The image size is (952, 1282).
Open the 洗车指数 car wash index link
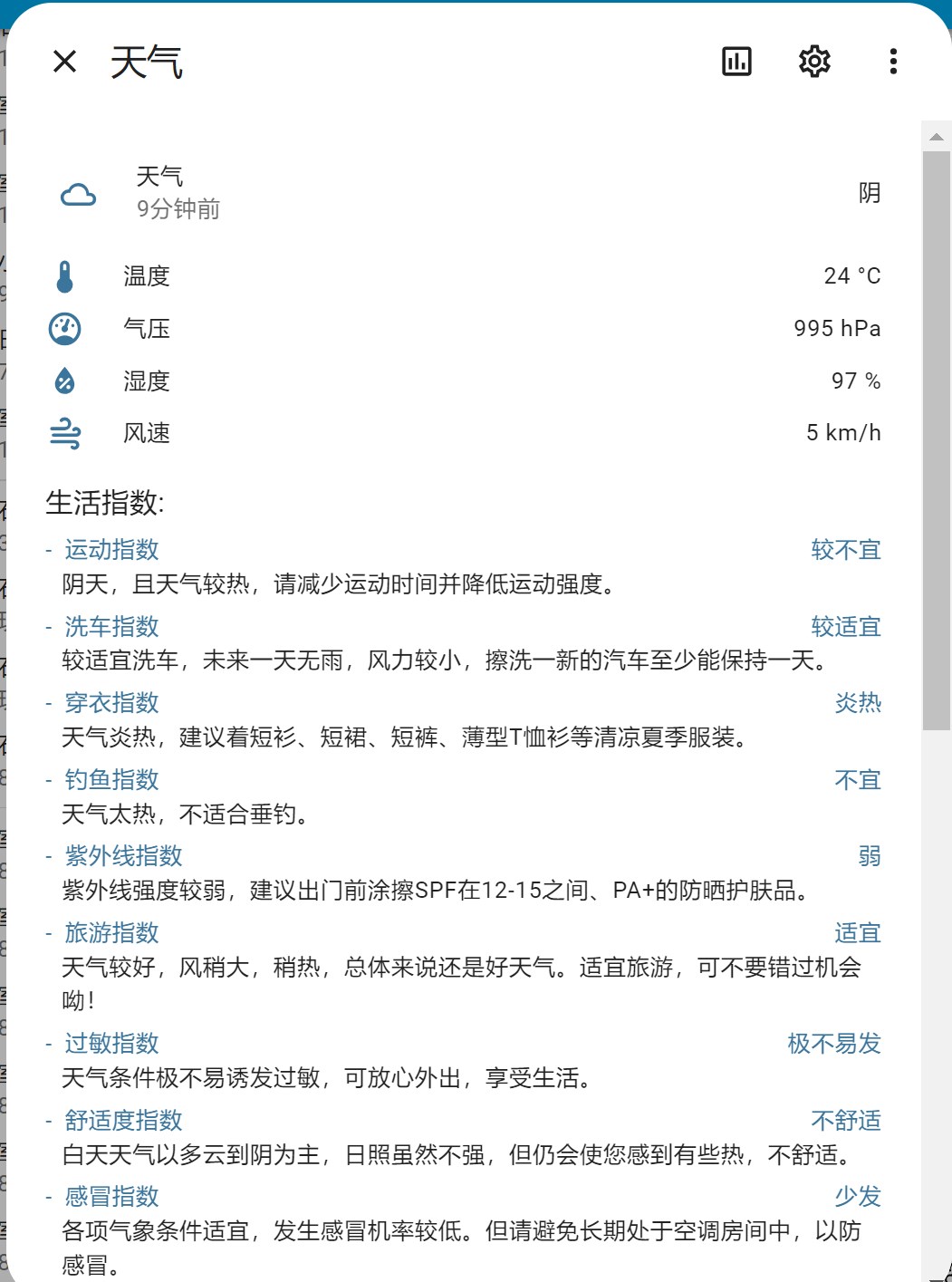pyautogui.click(x=110, y=626)
